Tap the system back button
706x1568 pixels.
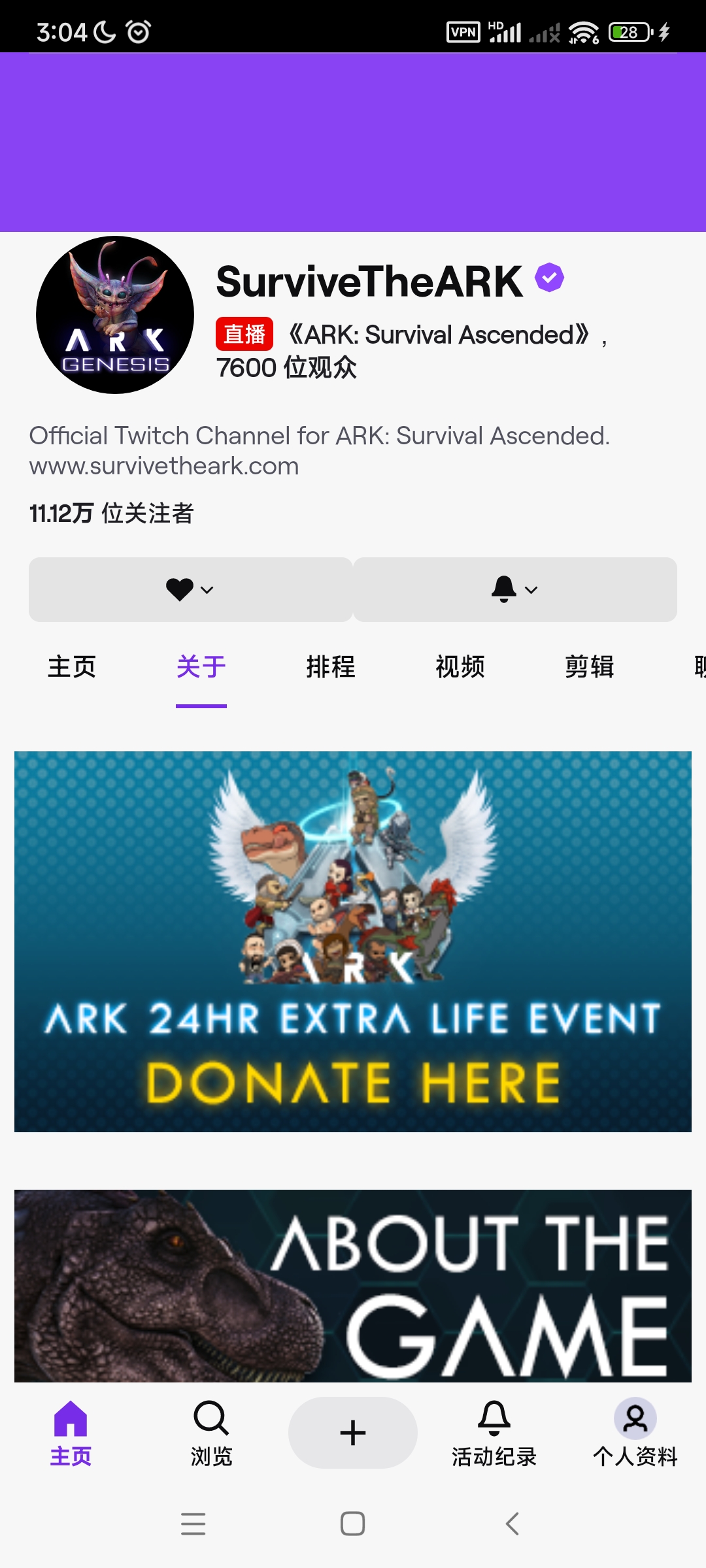[513, 1524]
